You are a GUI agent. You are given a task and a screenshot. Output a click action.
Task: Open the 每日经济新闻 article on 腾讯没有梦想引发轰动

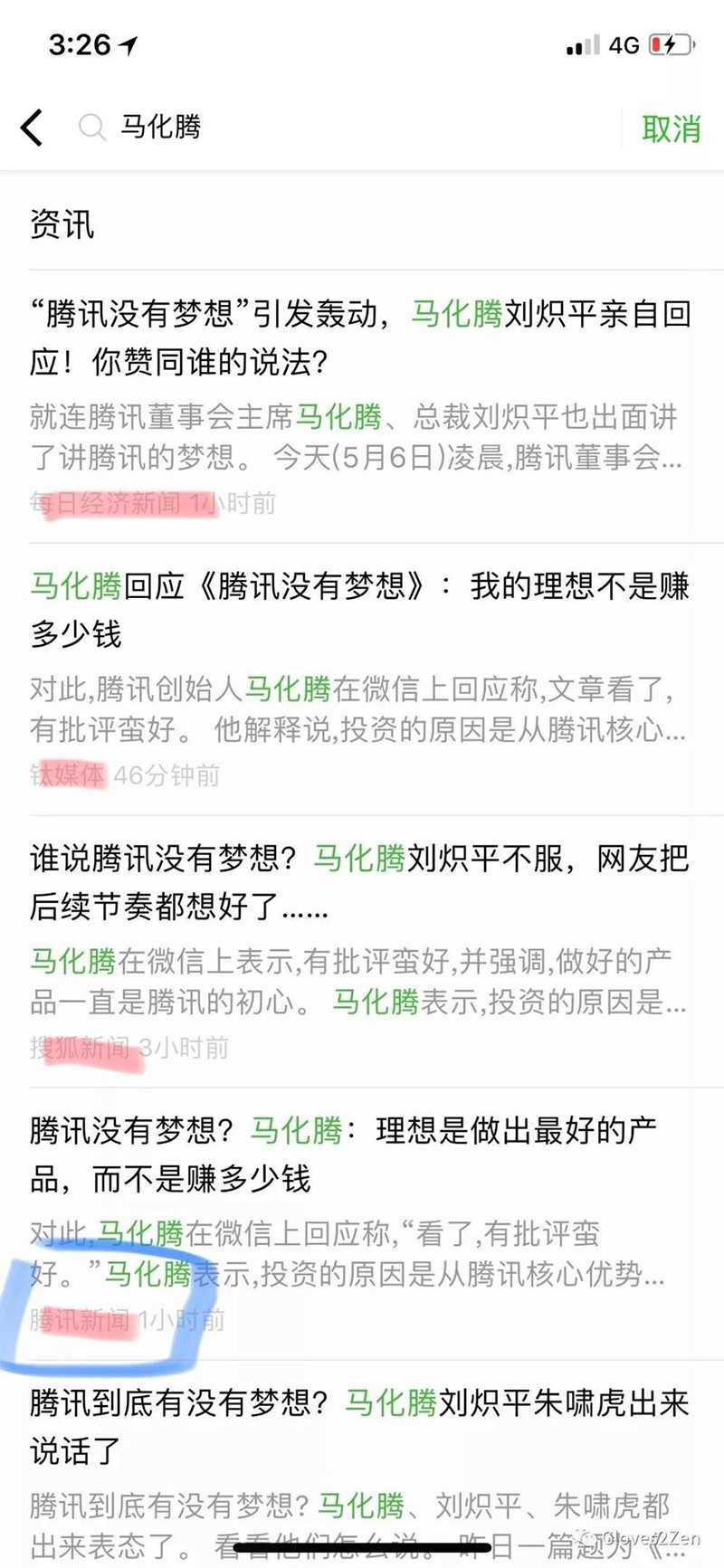pyautogui.click(x=362, y=406)
